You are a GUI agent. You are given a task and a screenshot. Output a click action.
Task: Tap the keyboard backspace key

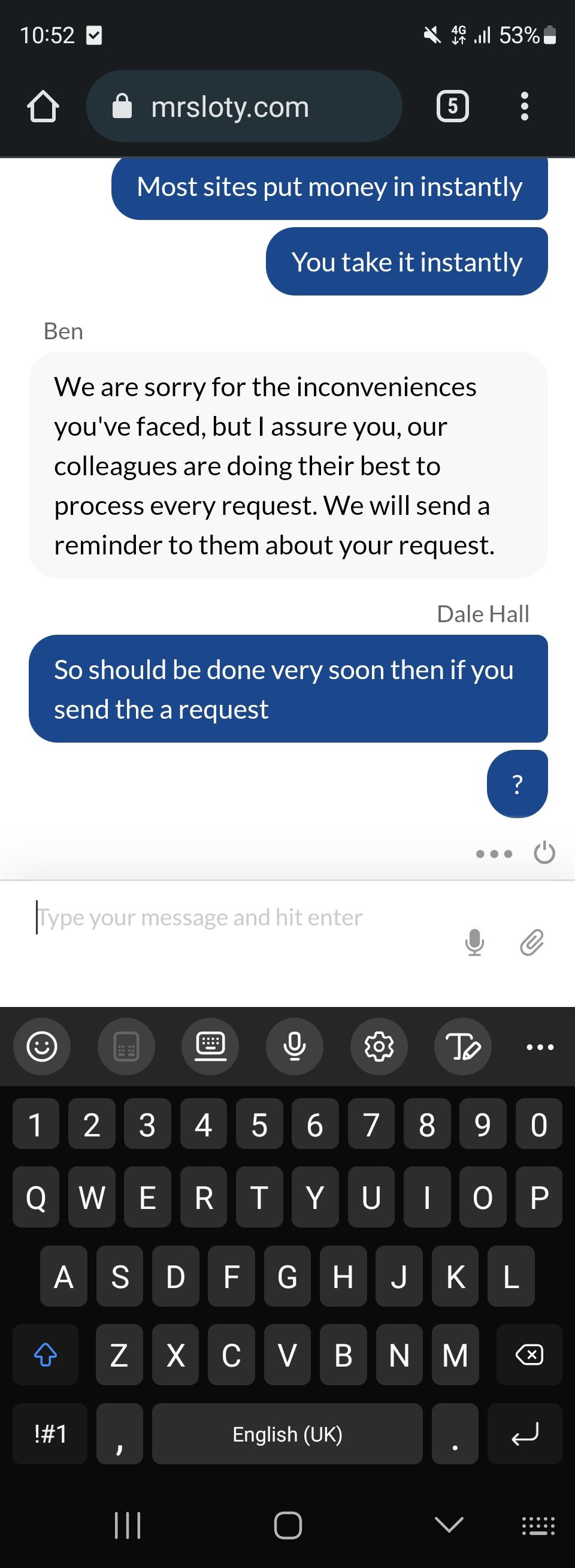coord(529,1355)
